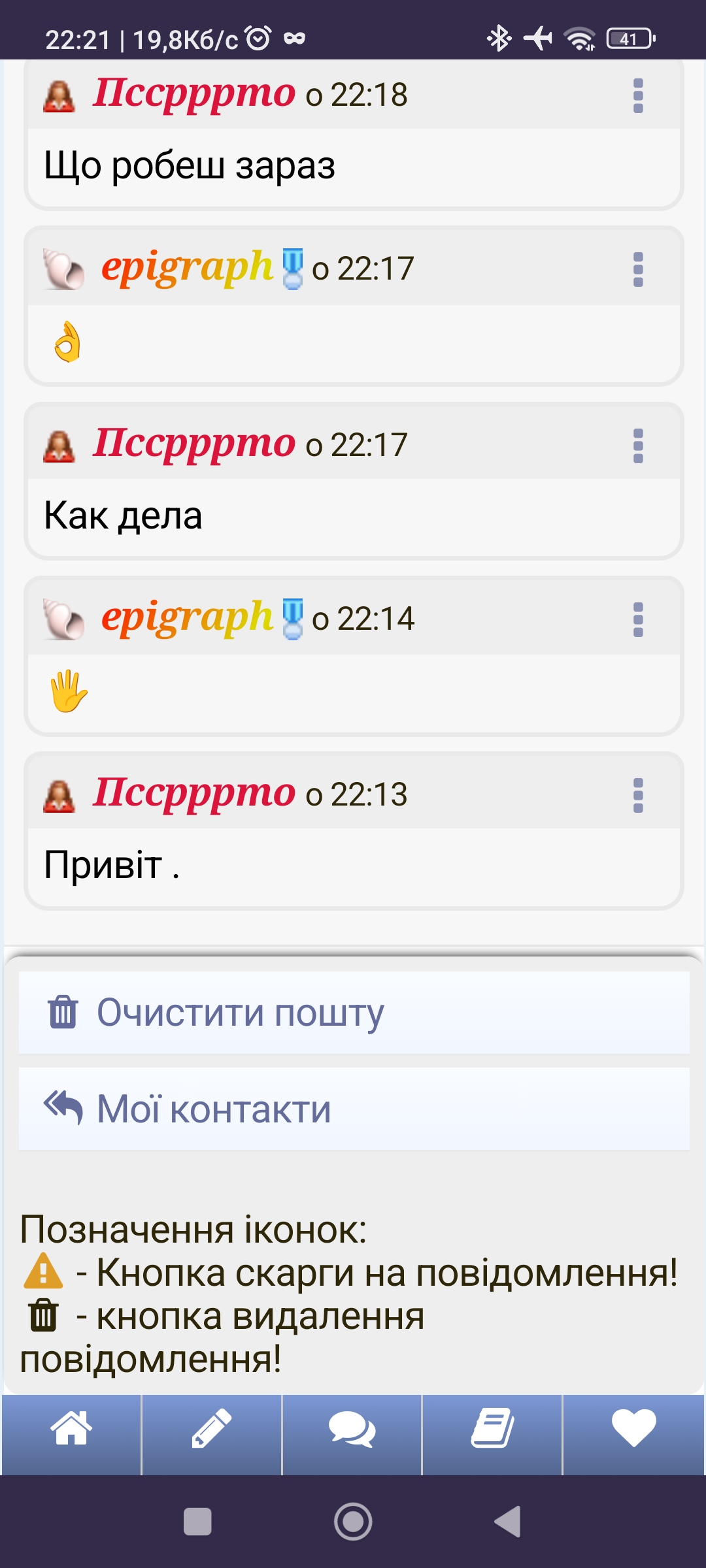Viewport: 706px width, 1568px height.
Task: Open the three-dot menu on "Как дела" message
Action: pos(638,446)
